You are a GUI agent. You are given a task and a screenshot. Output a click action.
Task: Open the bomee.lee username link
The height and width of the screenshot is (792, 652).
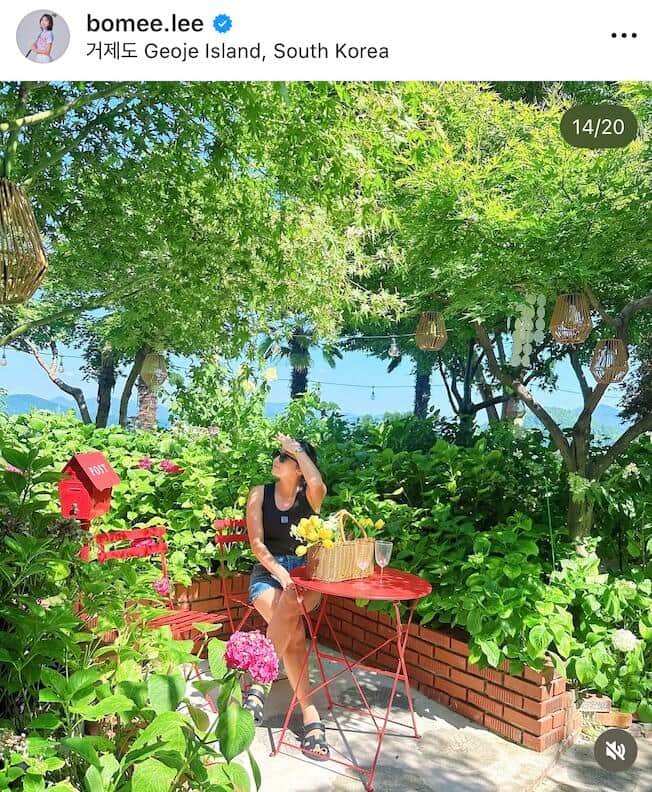[144, 23]
